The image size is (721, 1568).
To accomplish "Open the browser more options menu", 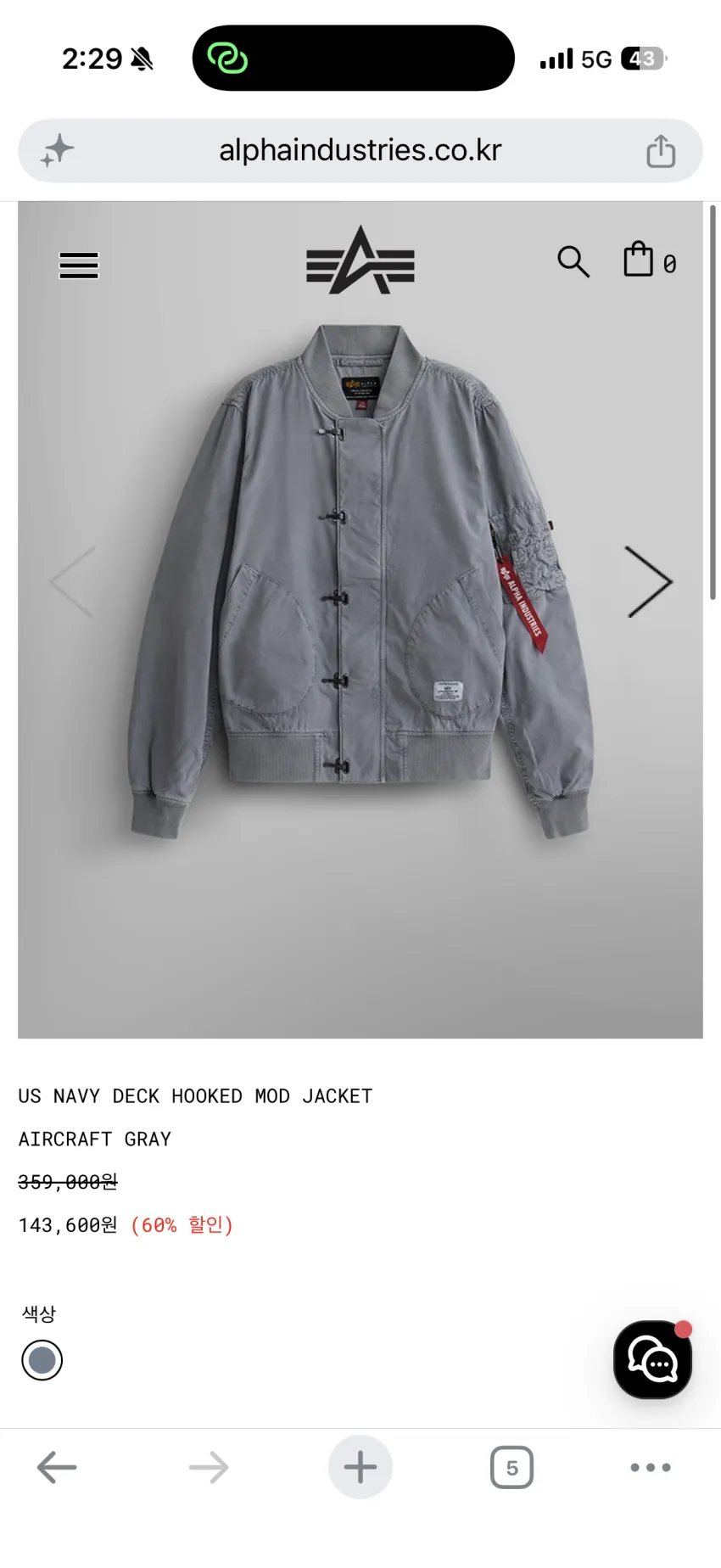I will point(651,1467).
